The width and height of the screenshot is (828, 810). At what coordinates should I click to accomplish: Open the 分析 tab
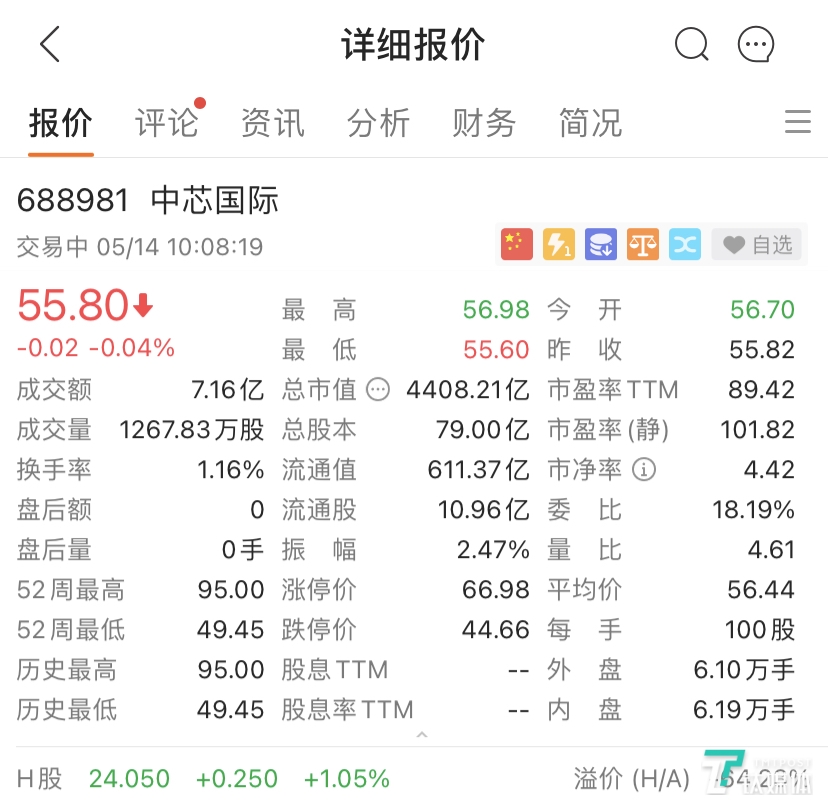click(378, 123)
